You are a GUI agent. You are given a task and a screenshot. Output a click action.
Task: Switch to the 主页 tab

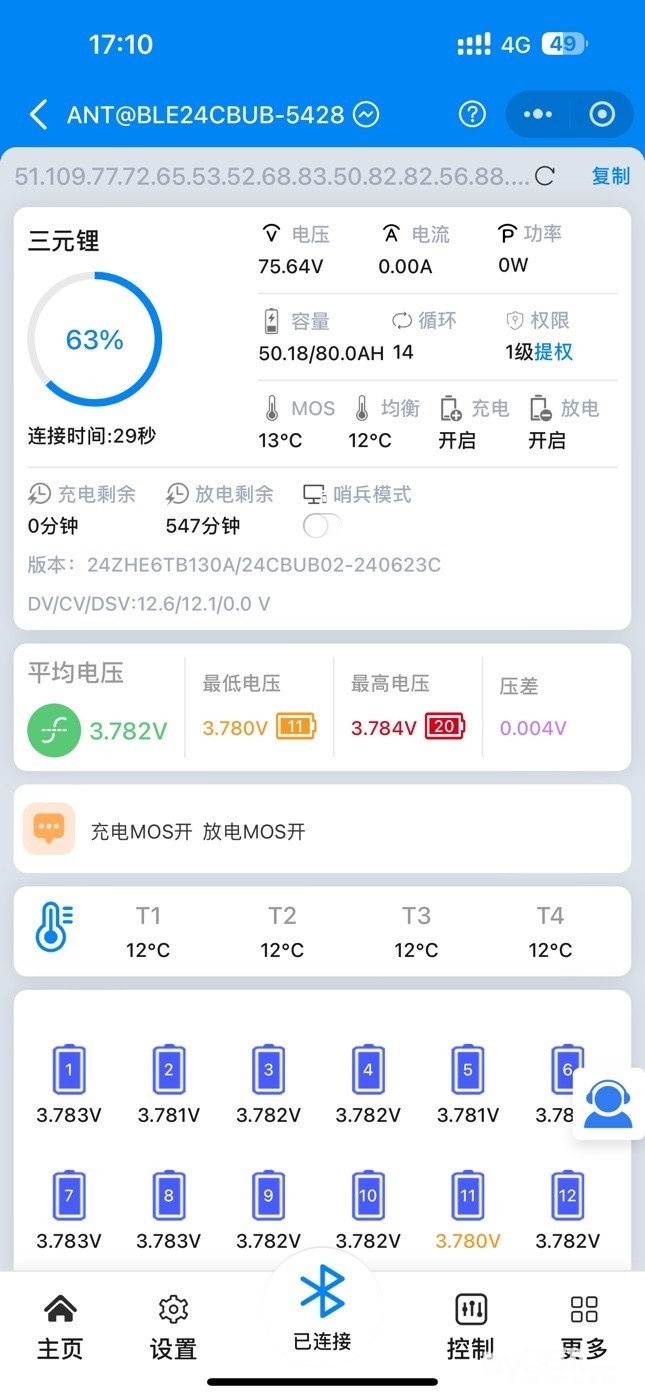click(x=60, y=1326)
